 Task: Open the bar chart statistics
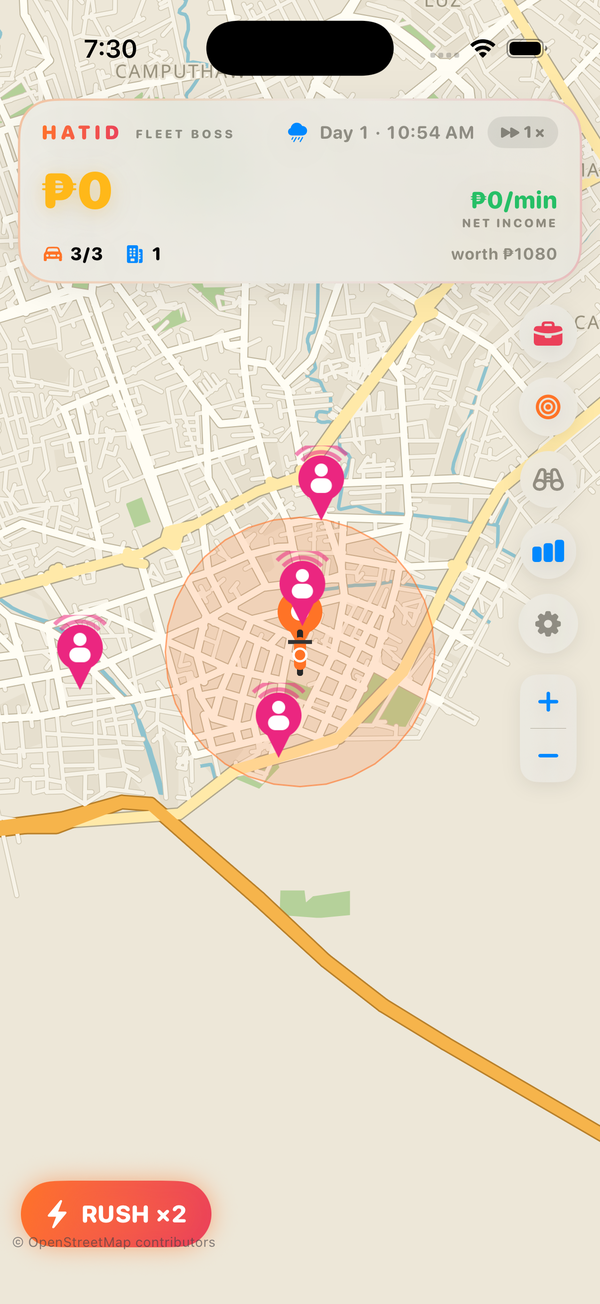548,552
